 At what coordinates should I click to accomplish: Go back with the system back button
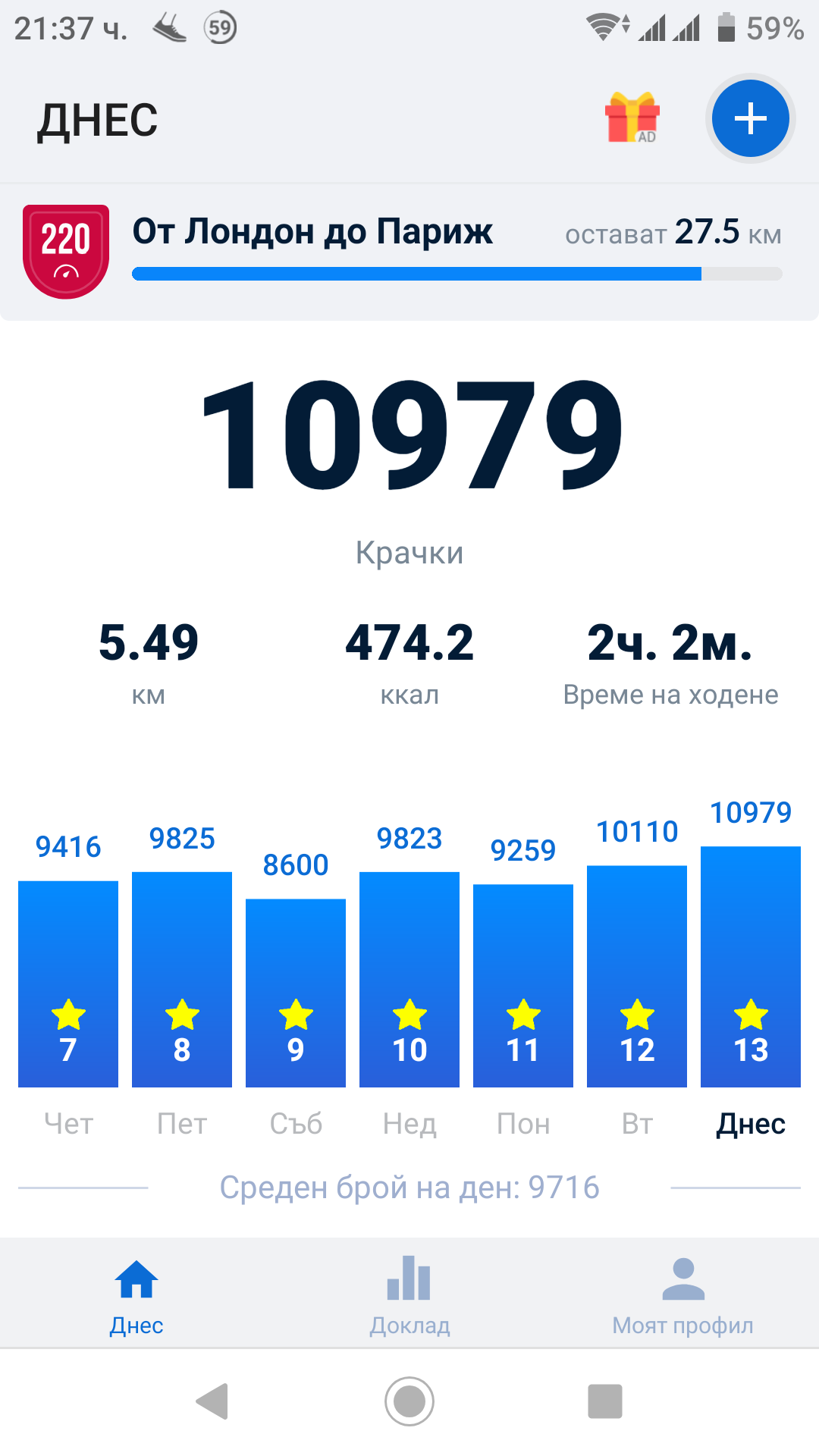click(213, 1401)
